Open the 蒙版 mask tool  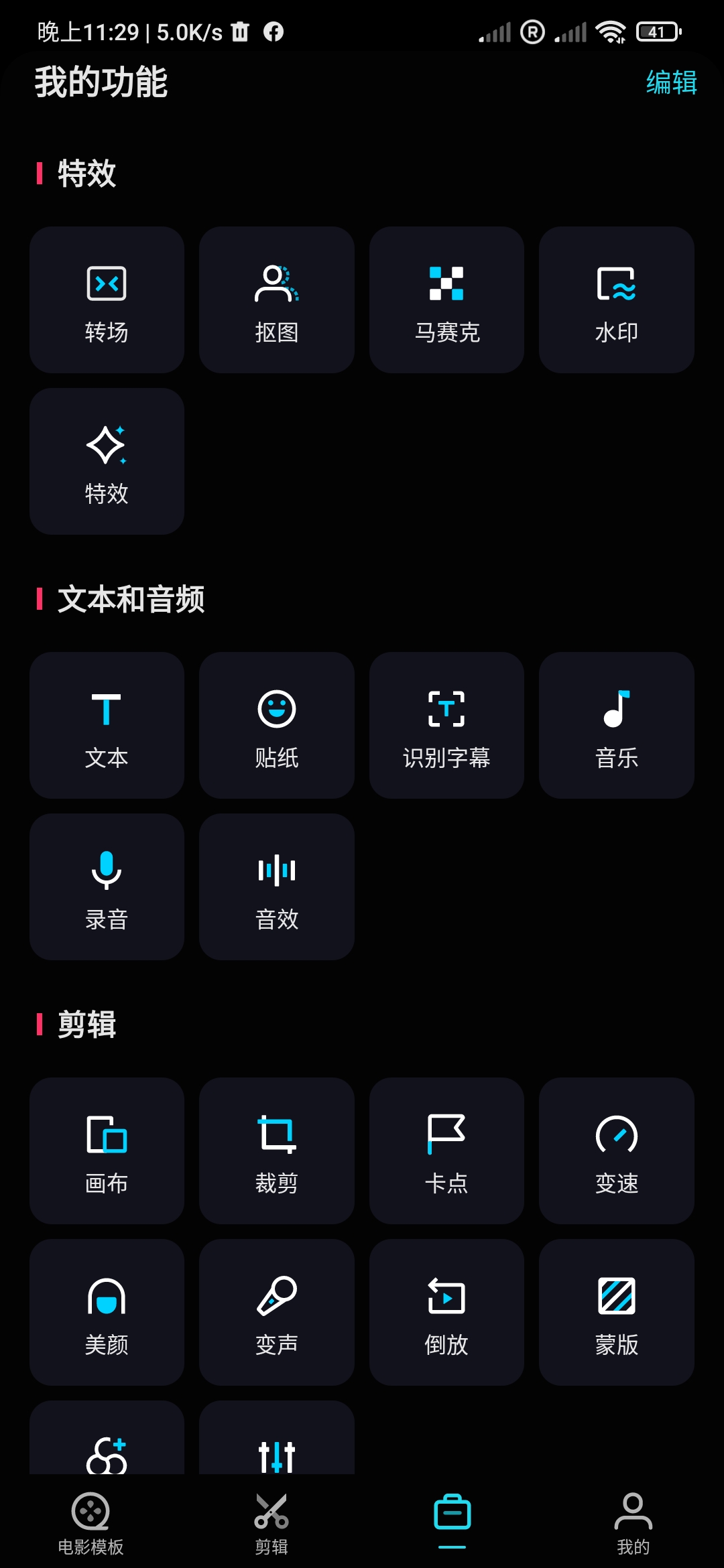coord(616,1313)
